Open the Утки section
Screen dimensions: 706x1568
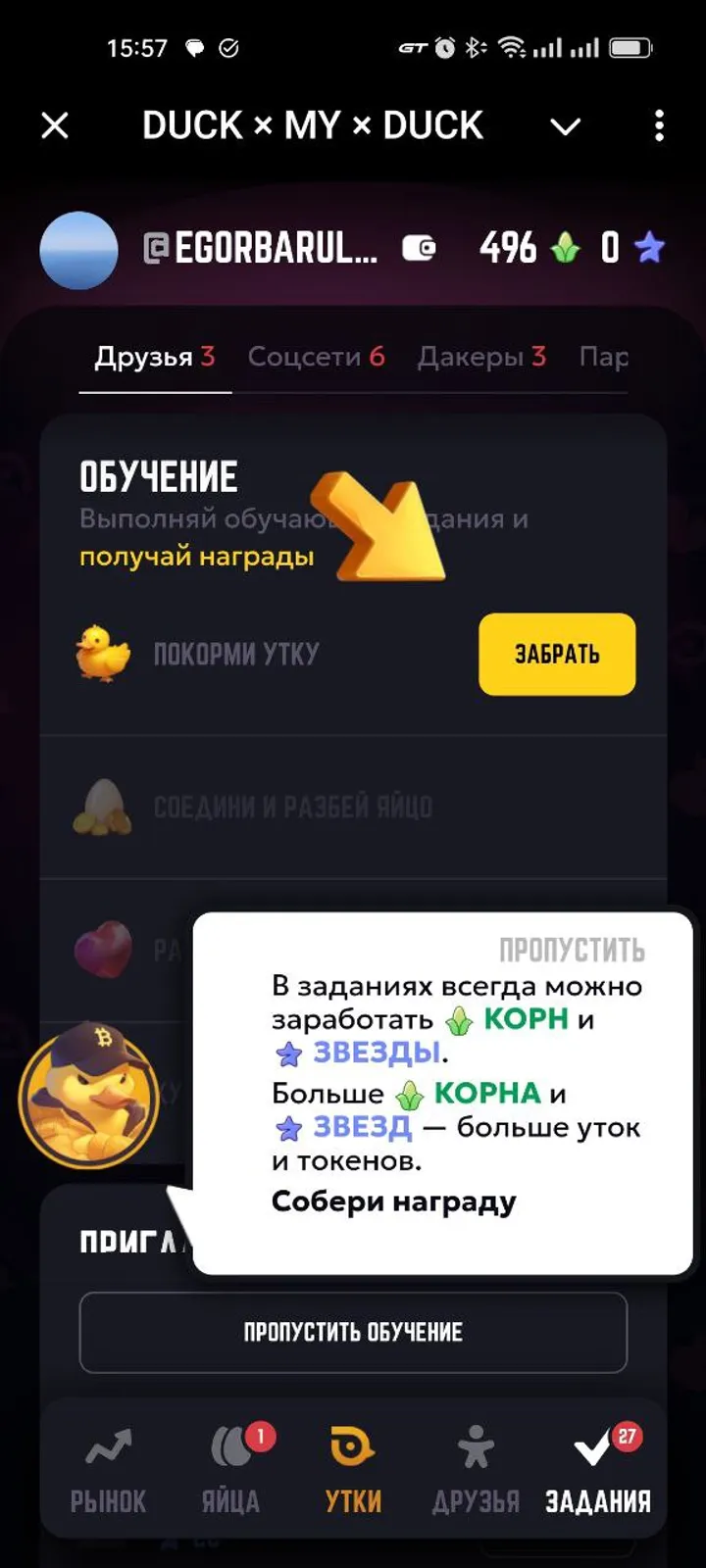click(353, 1469)
